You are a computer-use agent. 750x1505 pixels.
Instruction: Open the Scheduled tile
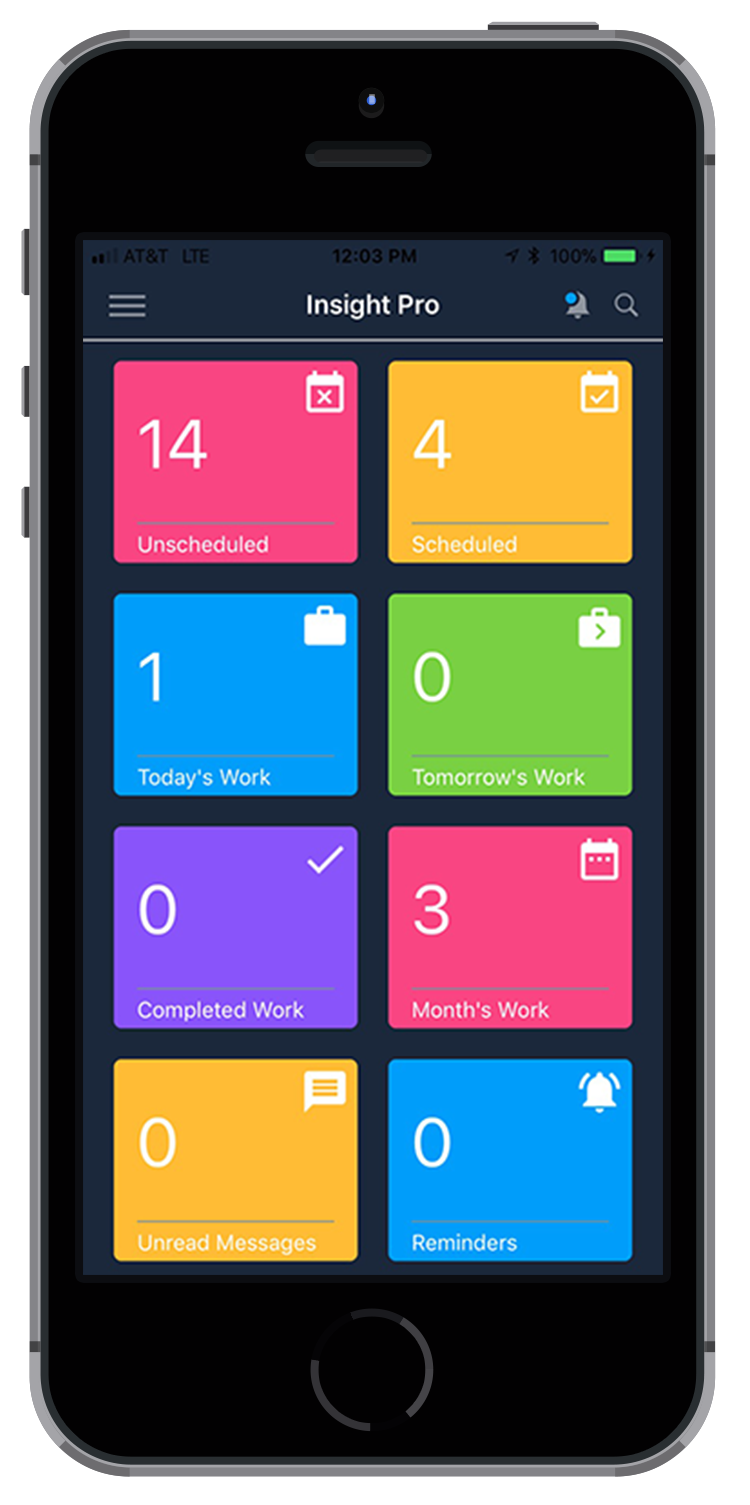click(510, 462)
